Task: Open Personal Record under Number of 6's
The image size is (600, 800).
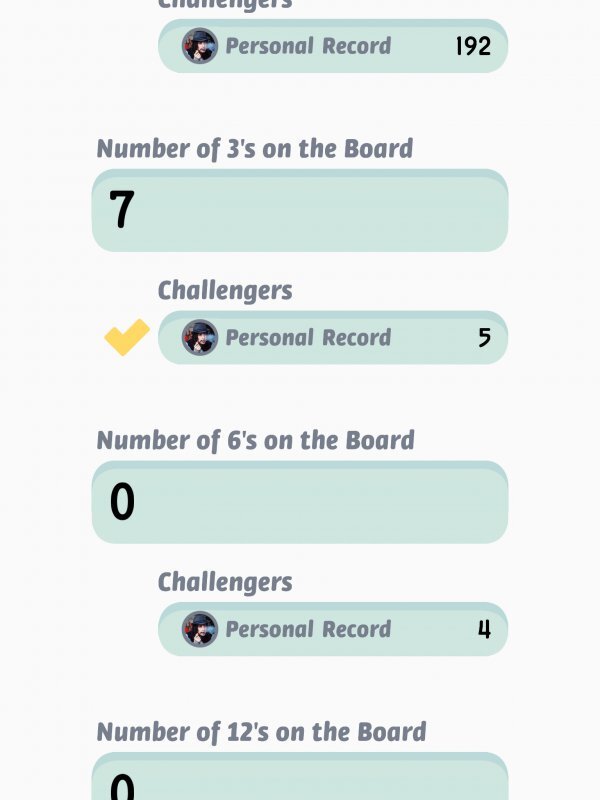Action: [332, 630]
